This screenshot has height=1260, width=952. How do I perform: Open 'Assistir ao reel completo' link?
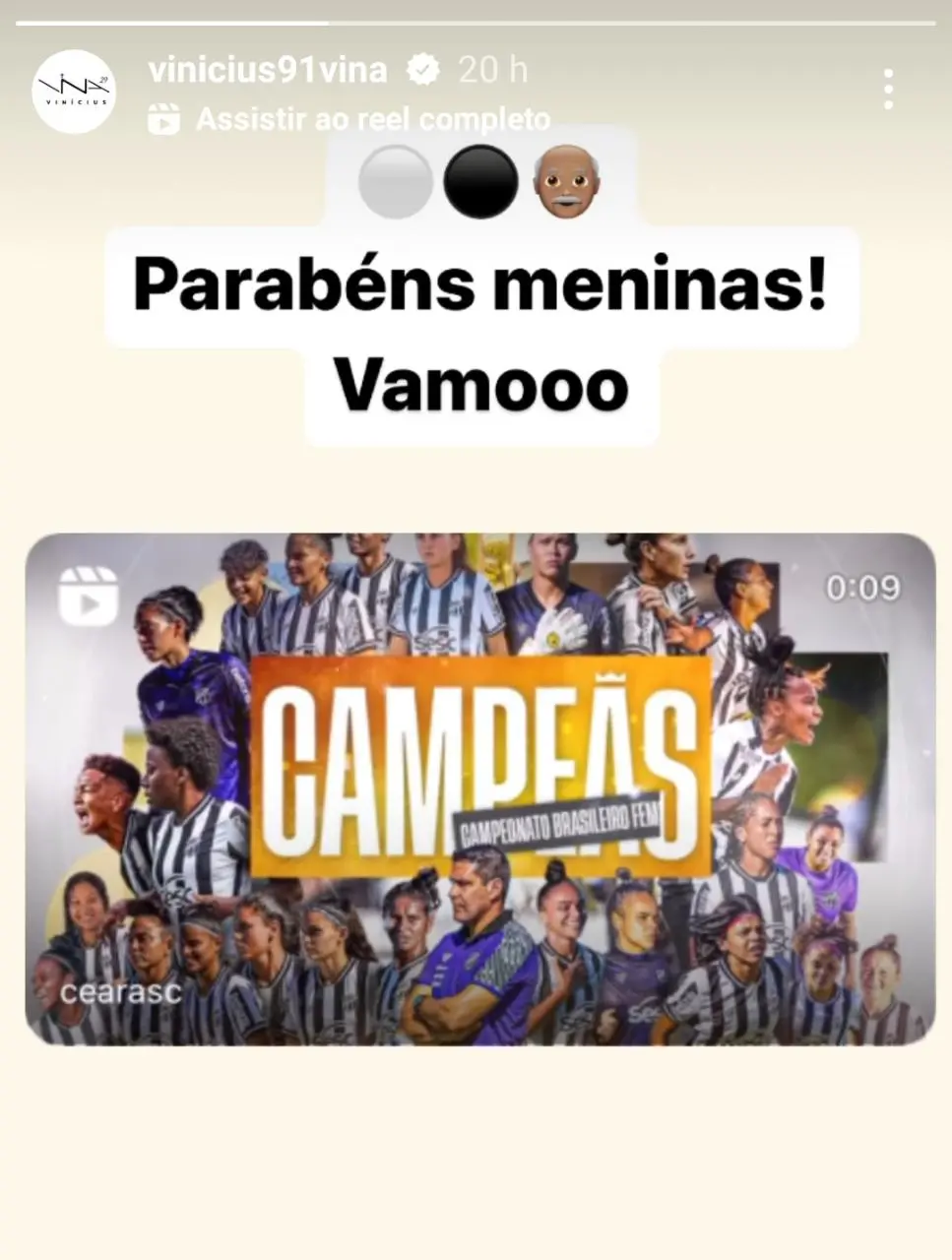[x=374, y=118]
